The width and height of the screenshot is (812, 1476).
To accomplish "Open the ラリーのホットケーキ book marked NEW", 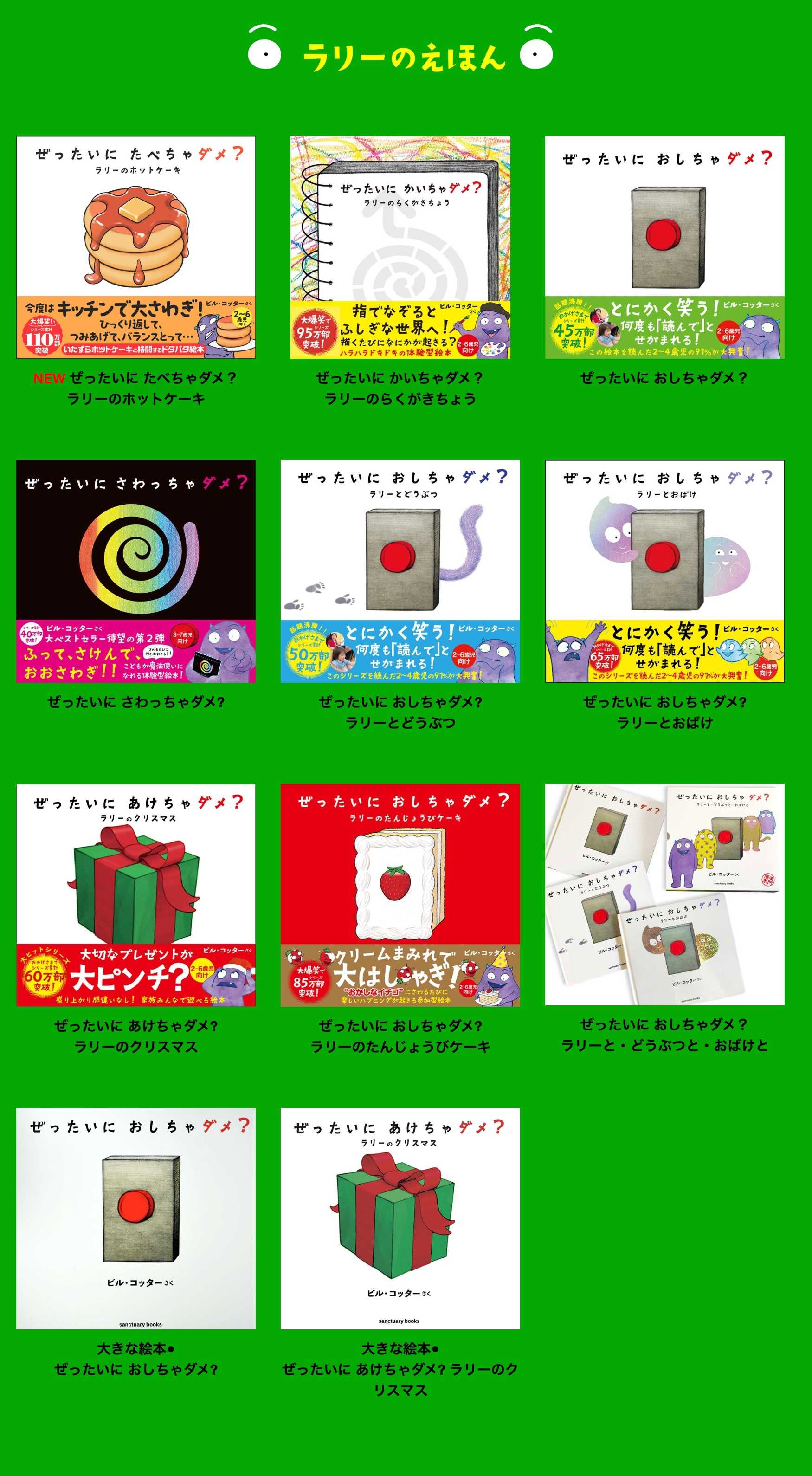I will [x=135, y=247].
